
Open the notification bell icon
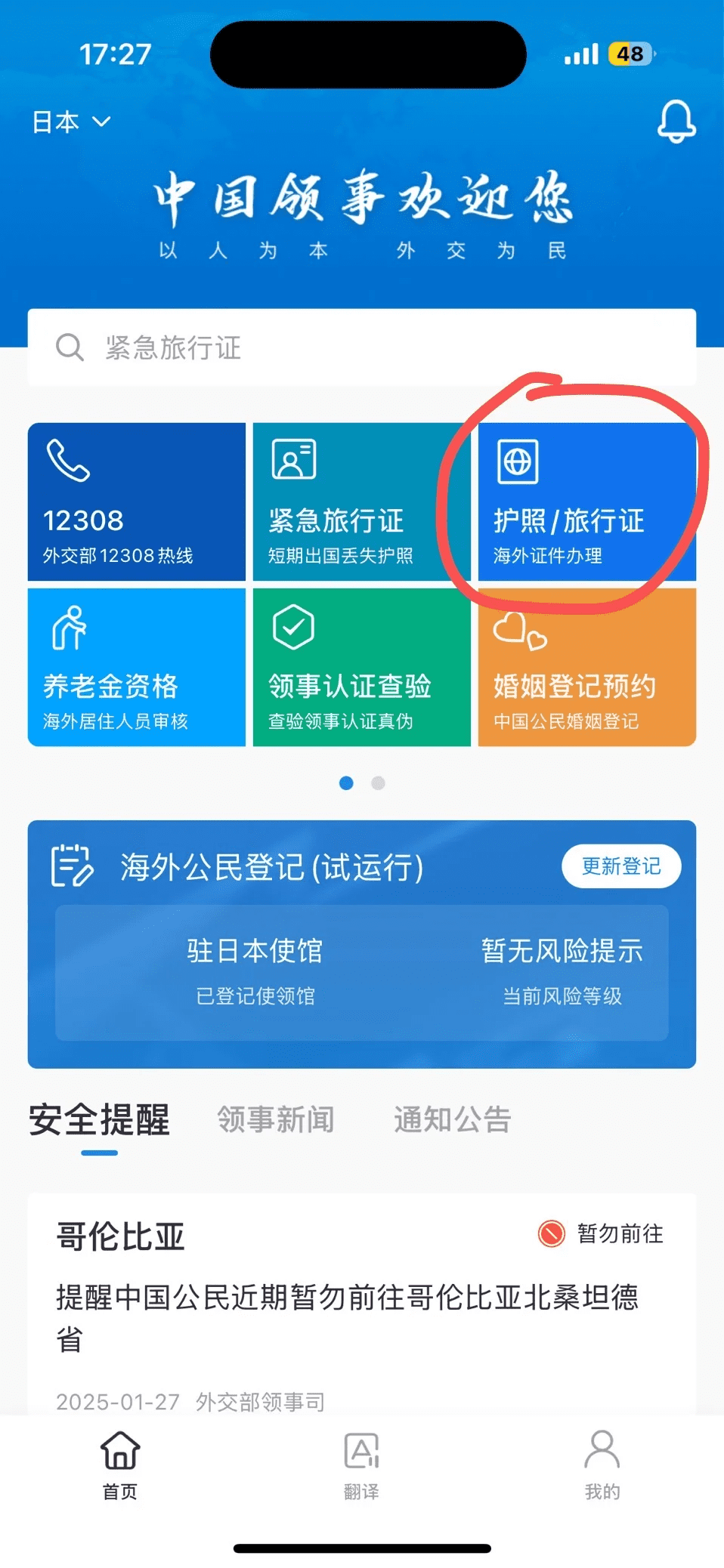coord(676,122)
